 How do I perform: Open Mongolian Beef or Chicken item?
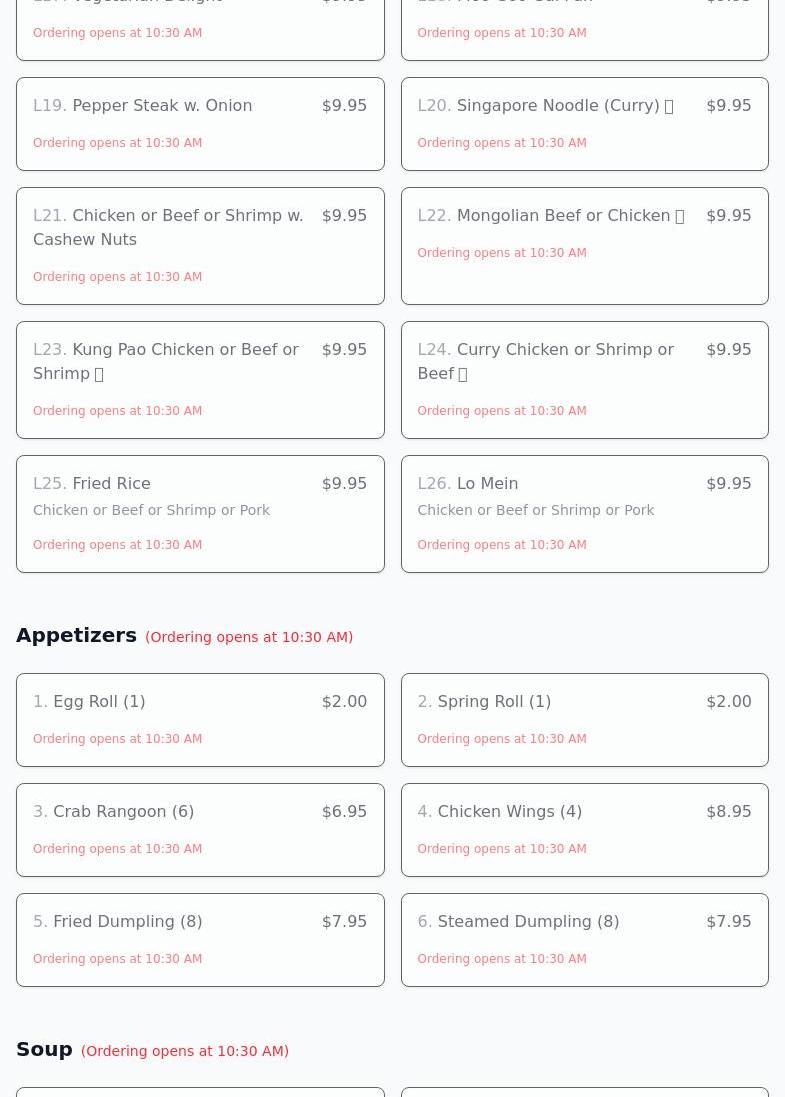pos(584,245)
